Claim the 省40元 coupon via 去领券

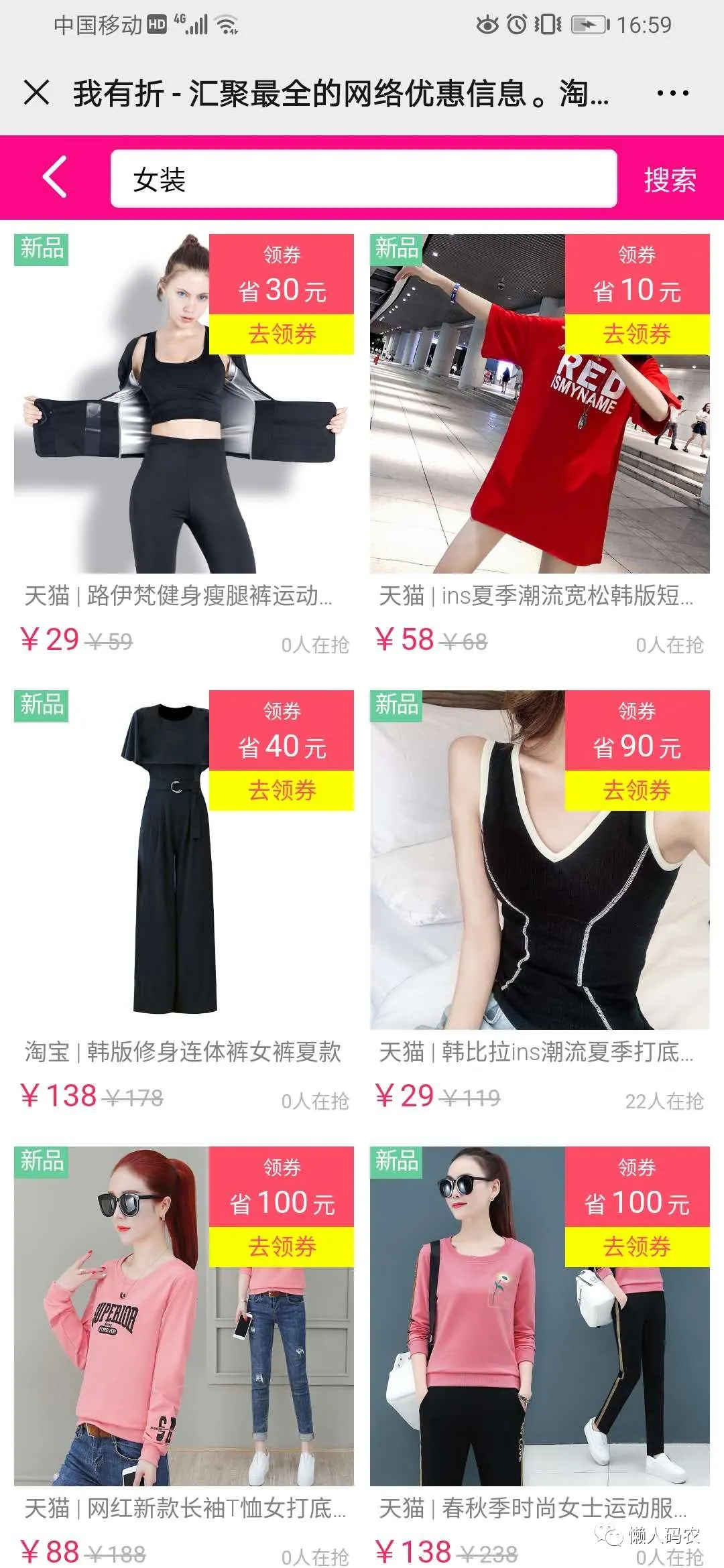pyautogui.click(x=282, y=790)
